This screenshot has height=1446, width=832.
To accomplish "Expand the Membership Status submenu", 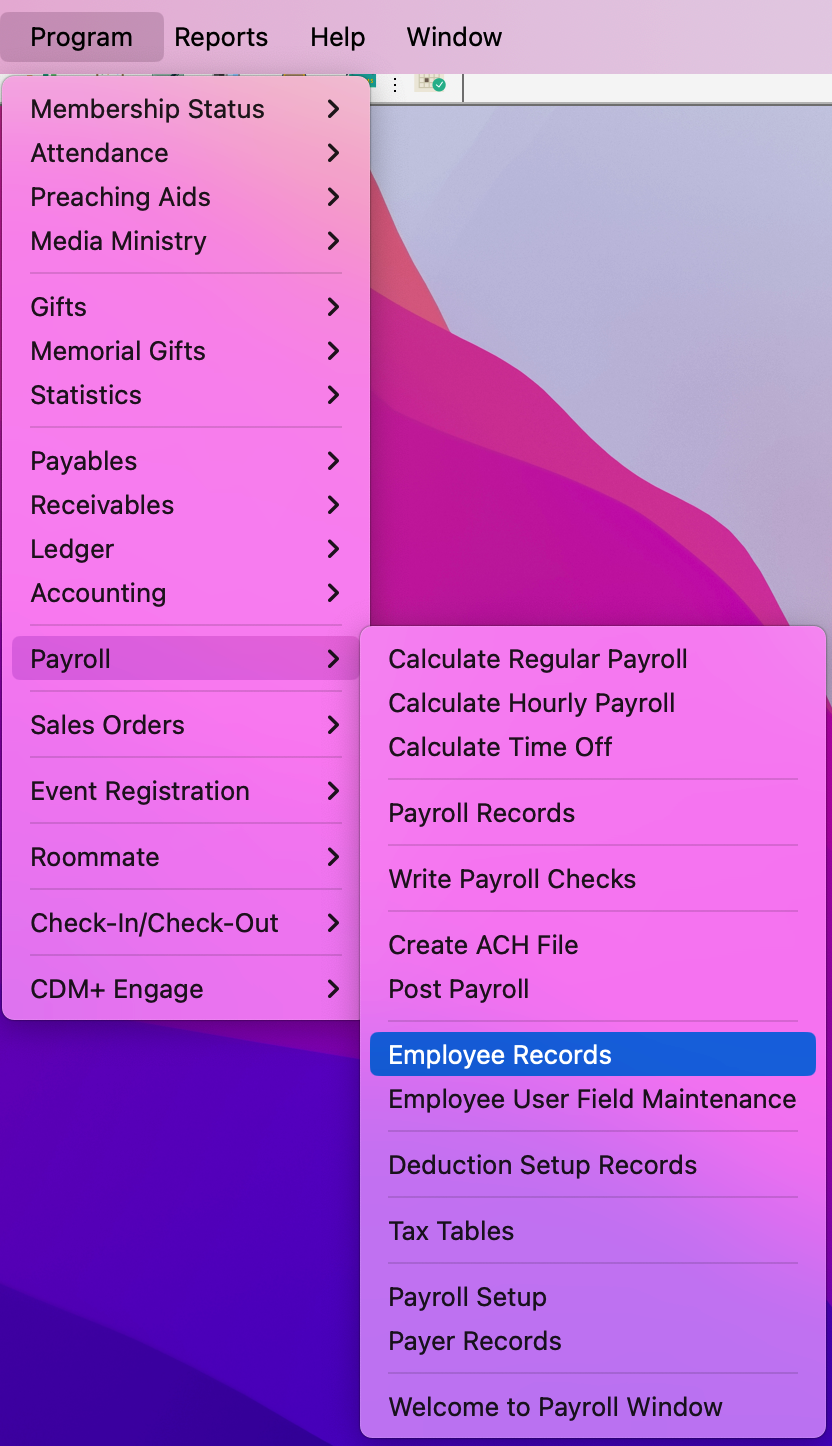I will (185, 109).
